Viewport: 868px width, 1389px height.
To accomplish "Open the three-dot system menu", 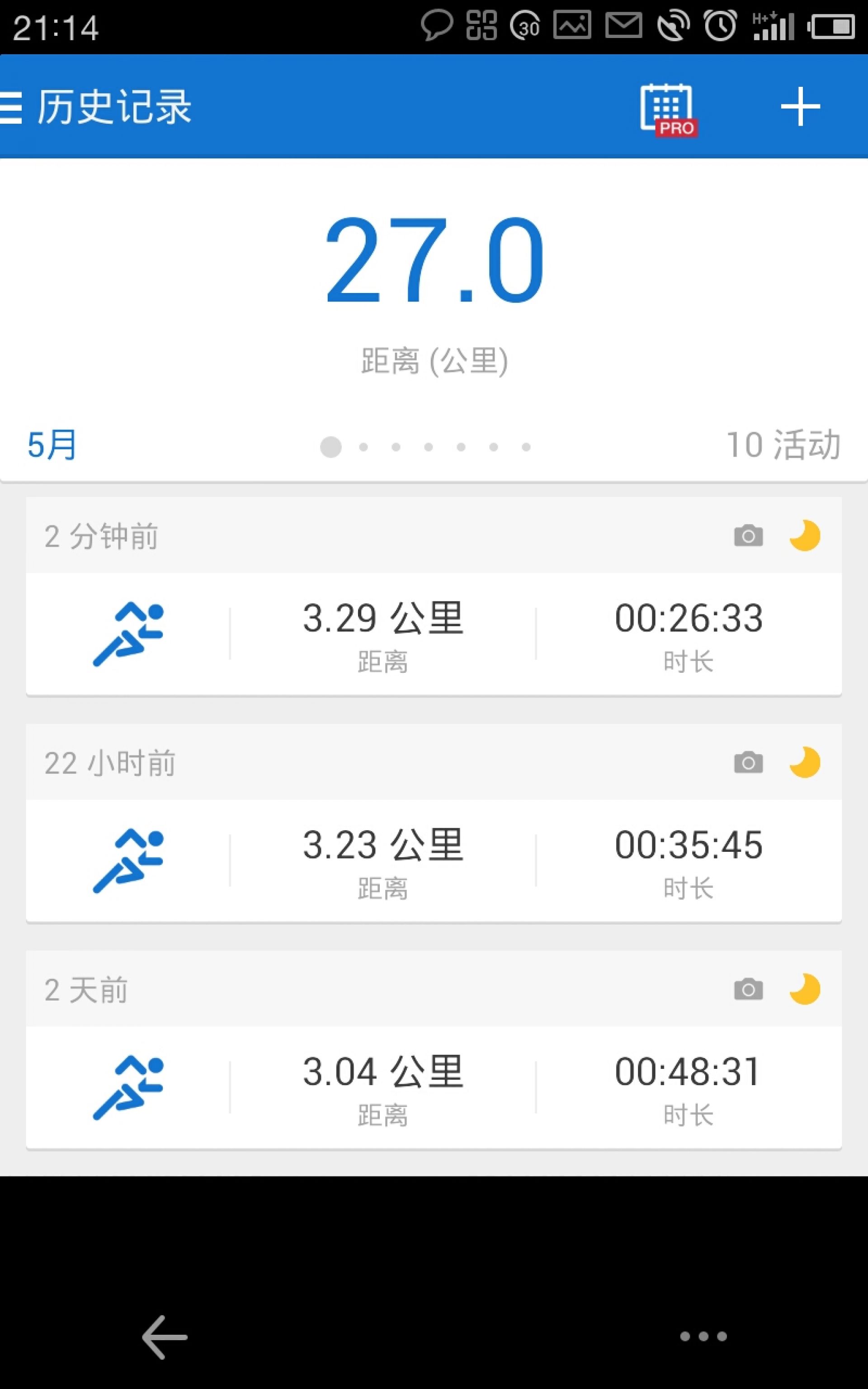I will (703, 1336).
